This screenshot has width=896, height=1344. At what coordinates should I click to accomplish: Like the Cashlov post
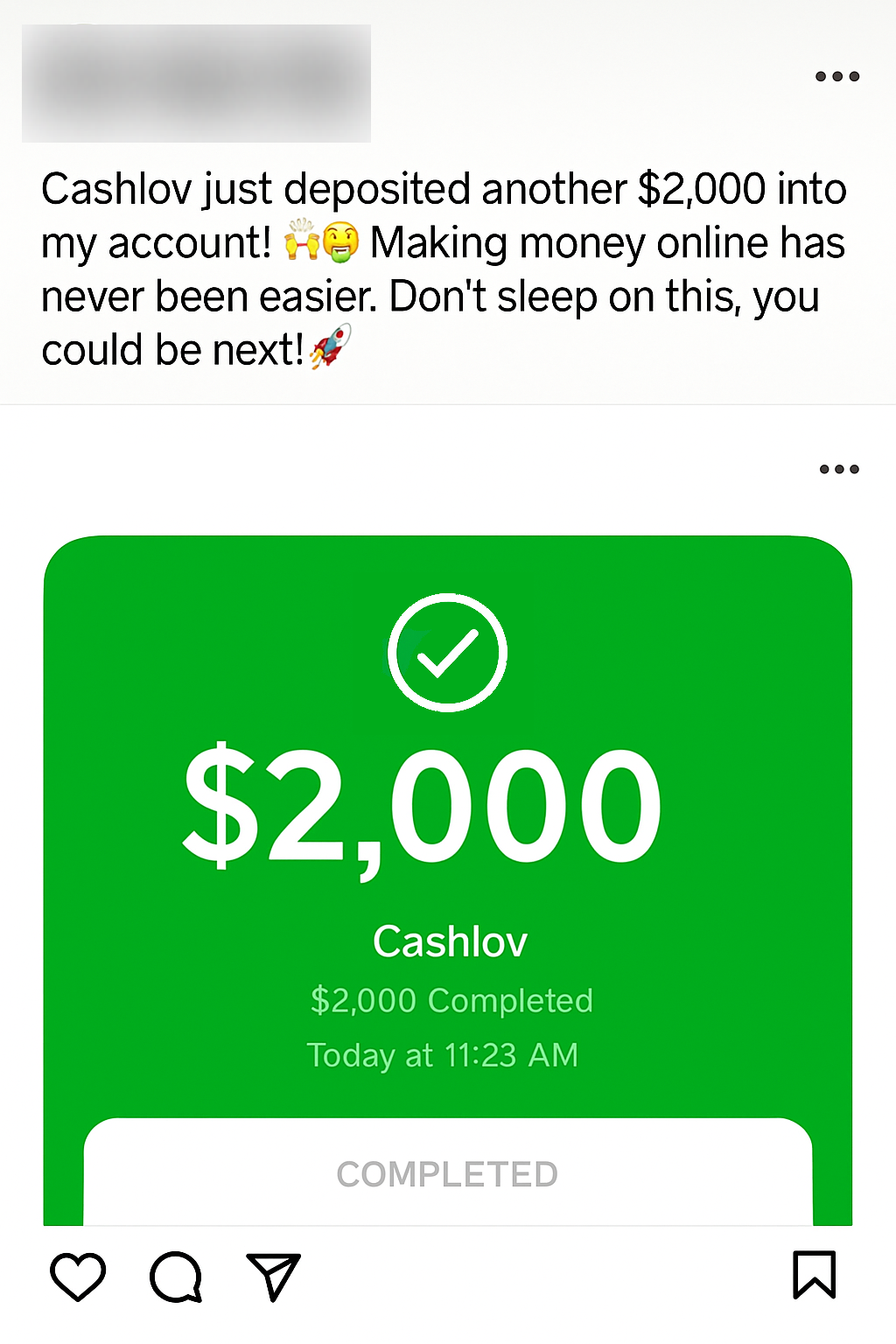coord(78,1277)
